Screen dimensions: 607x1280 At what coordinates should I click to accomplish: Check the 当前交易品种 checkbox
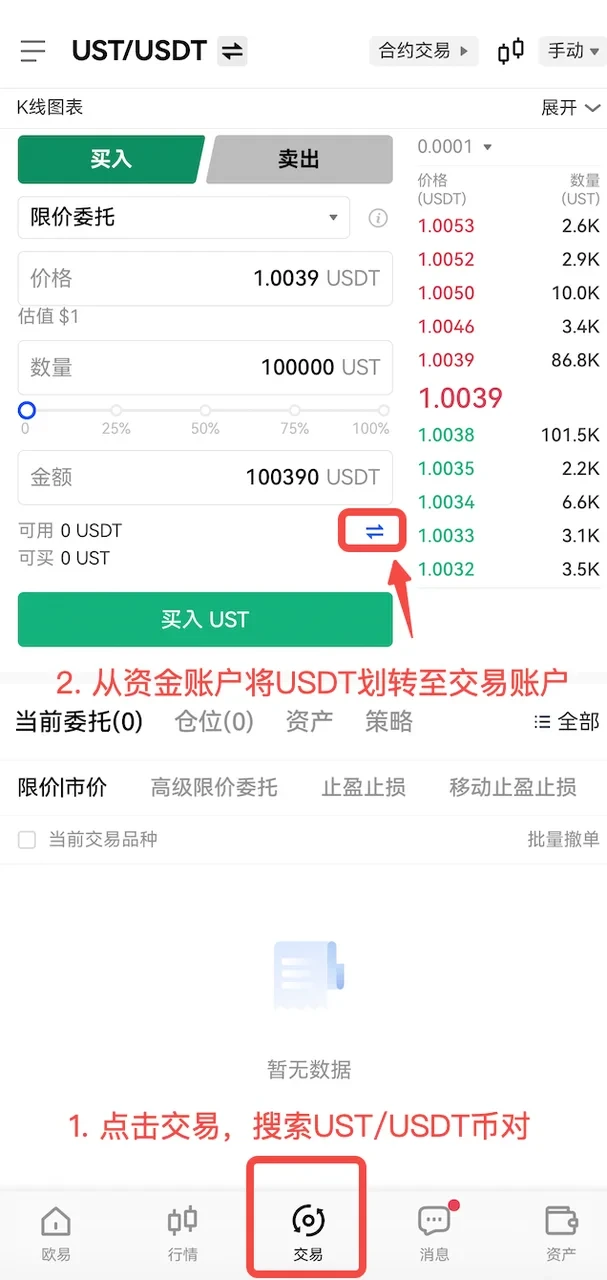pyautogui.click(x=27, y=840)
